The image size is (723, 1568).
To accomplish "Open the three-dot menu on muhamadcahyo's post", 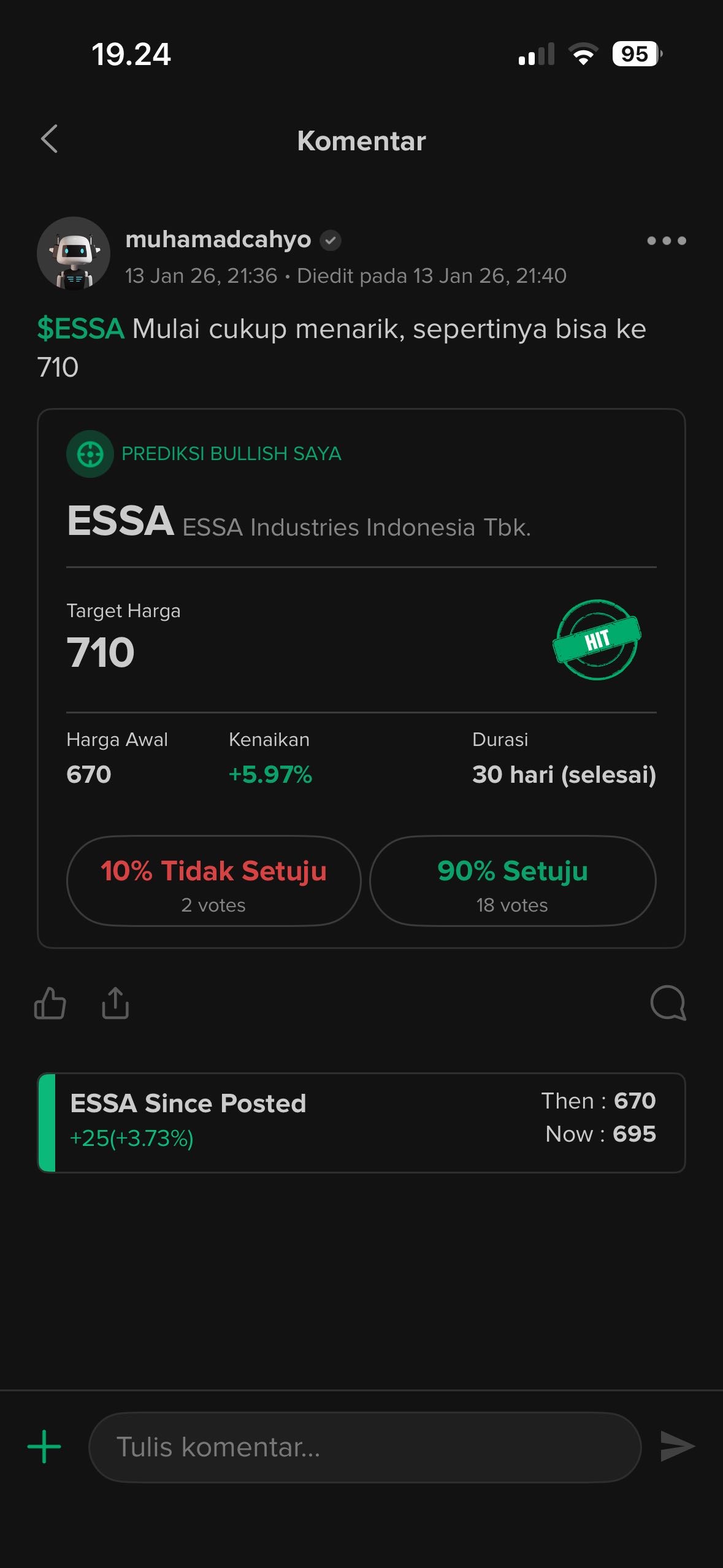I will coord(666,240).
